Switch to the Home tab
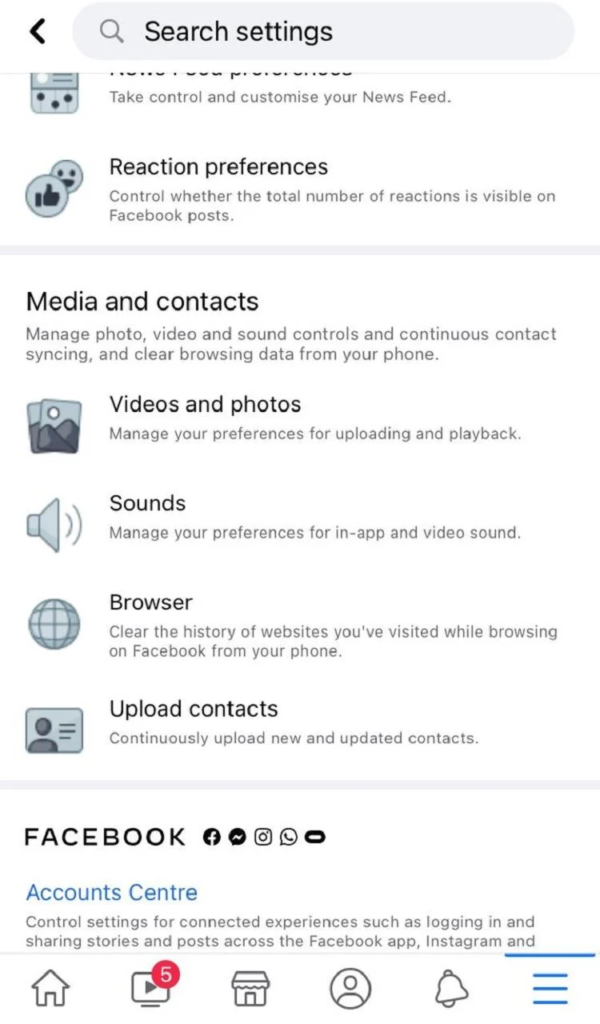The height and width of the screenshot is (1024, 600). click(49, 988)
